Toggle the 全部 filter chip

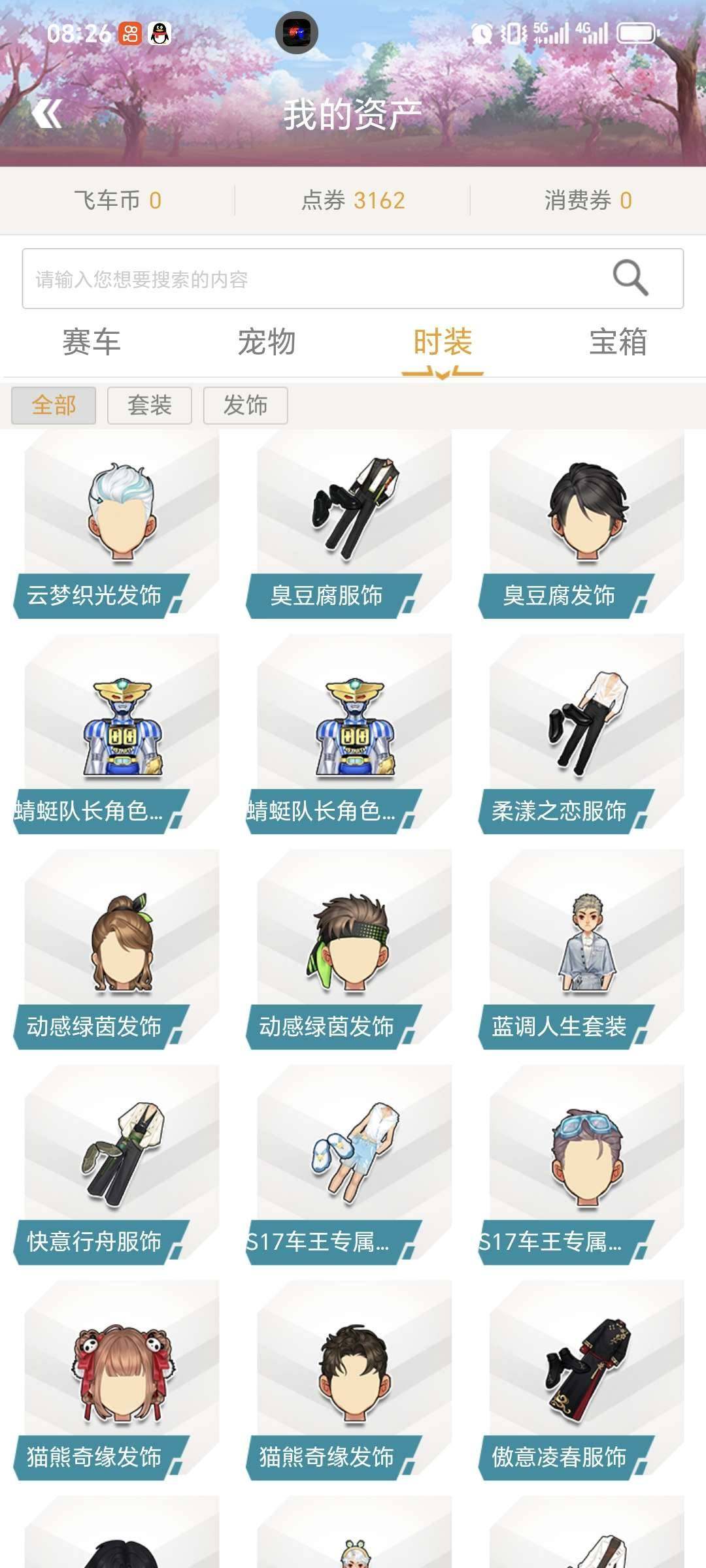[55, 406]
